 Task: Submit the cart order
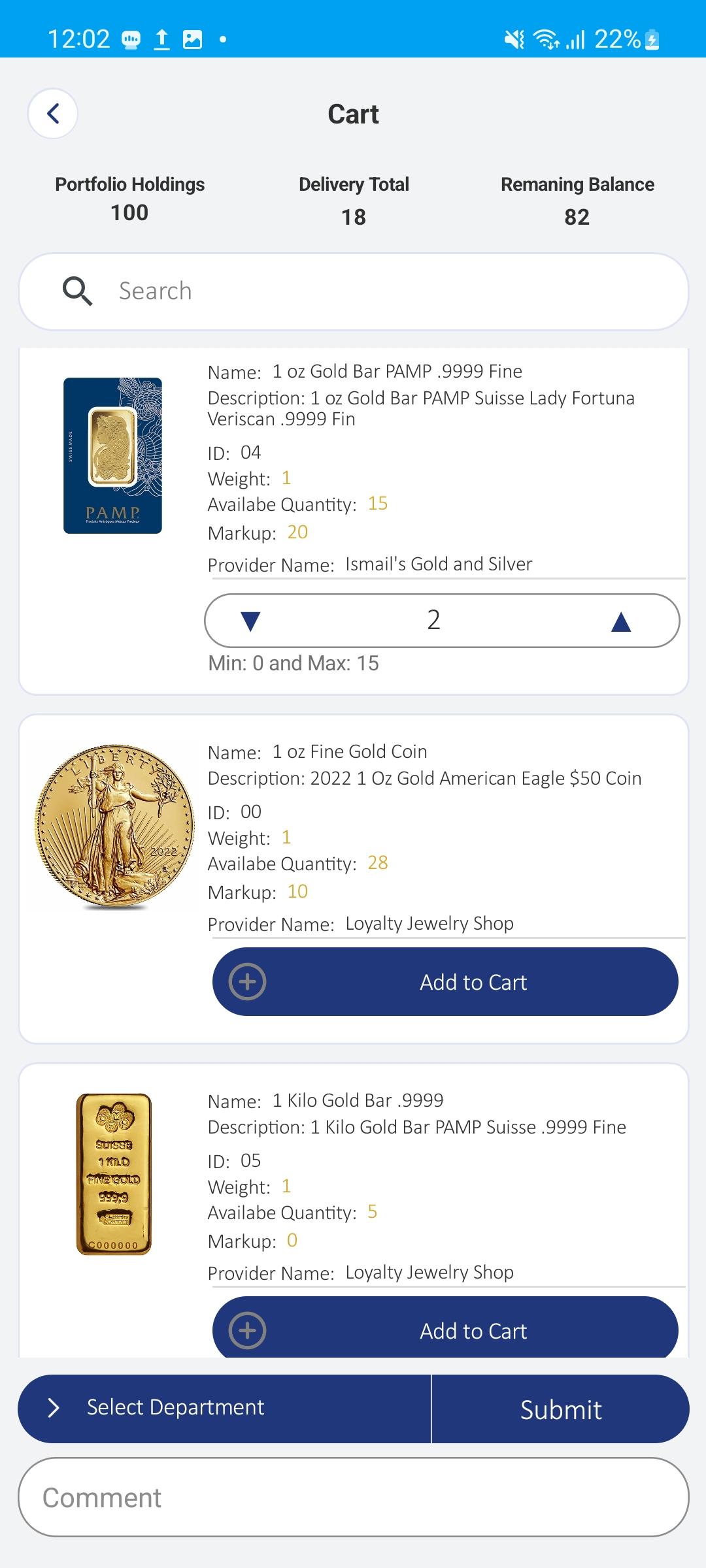560,1409
